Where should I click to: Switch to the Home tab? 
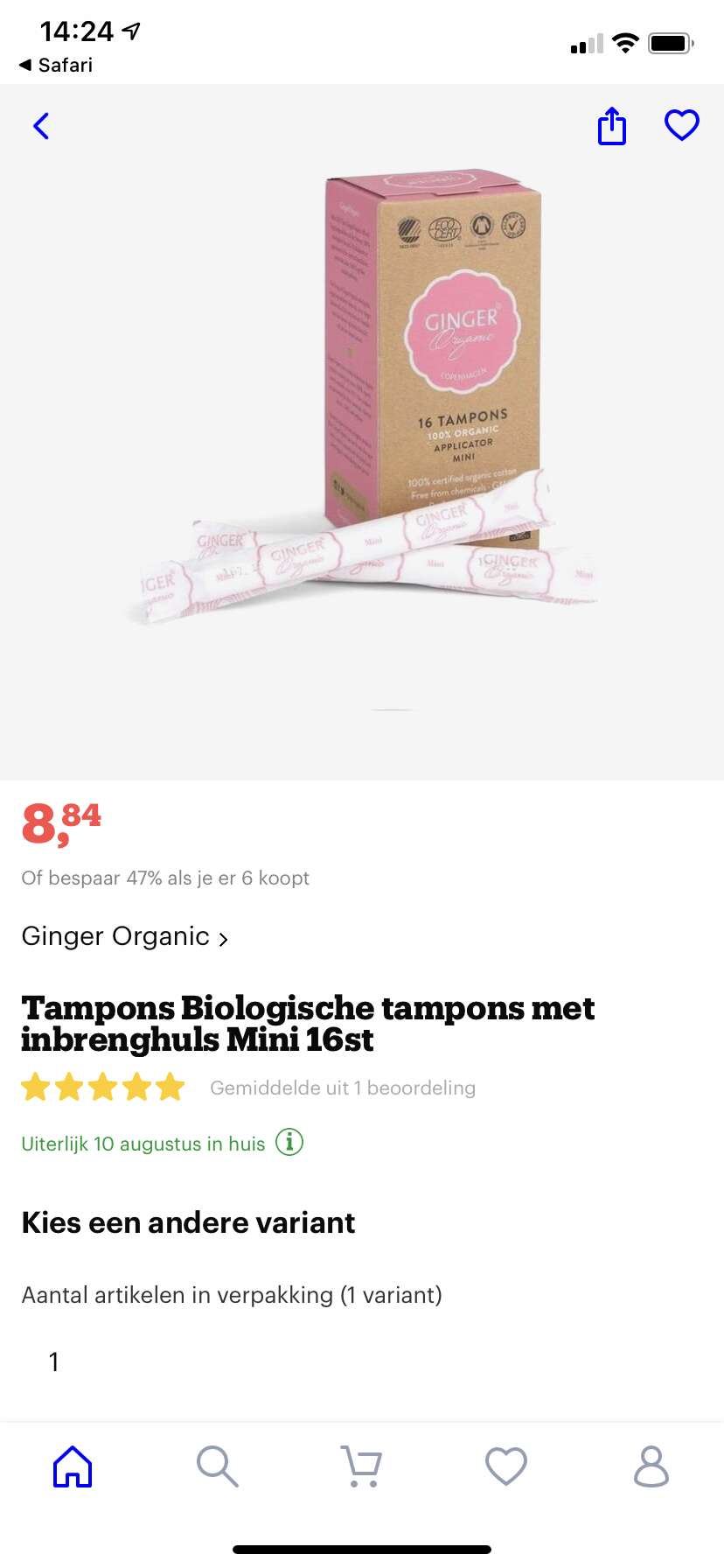point(73,1466)
